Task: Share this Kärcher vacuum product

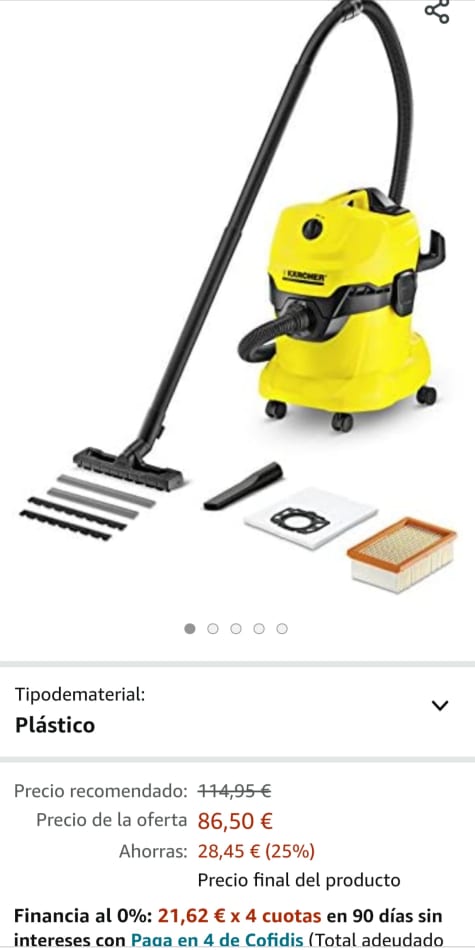Action: 437,11
